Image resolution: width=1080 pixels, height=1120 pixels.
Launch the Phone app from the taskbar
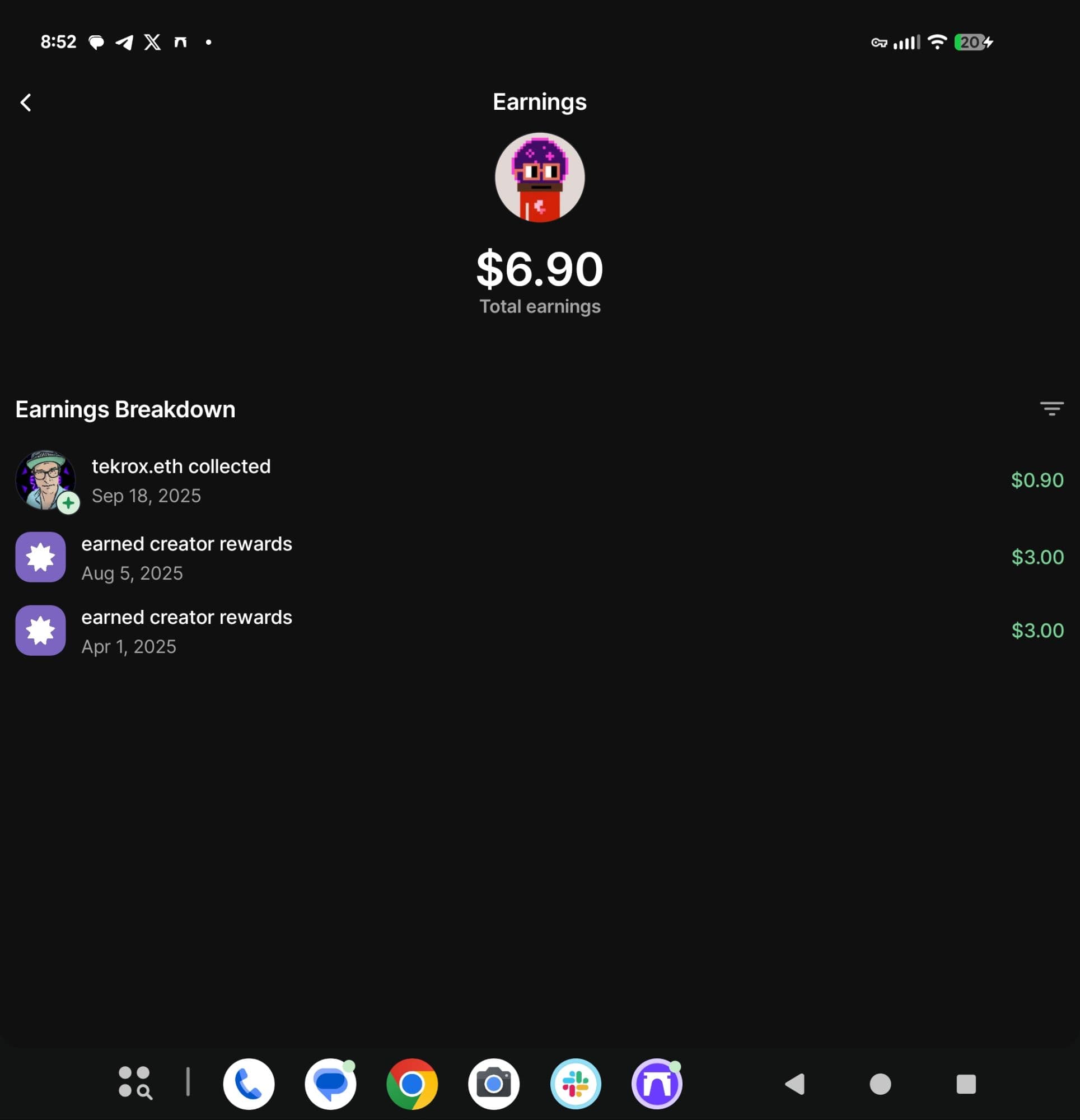pos(249,1084)
